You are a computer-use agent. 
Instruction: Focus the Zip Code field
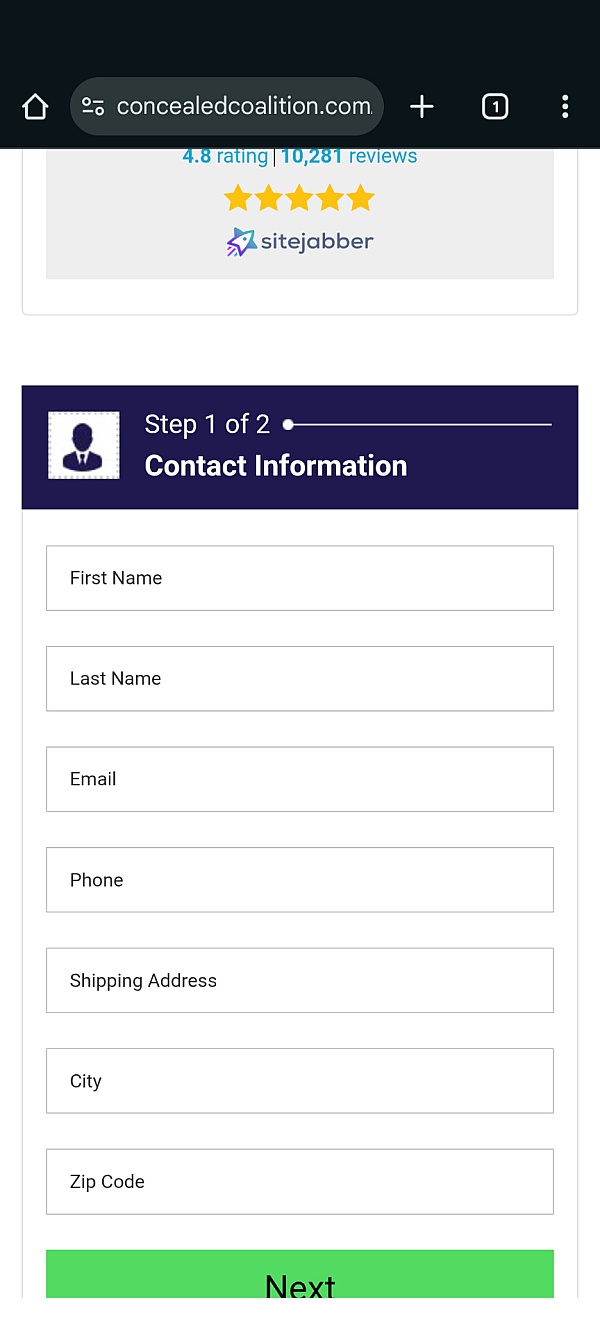300,1181
